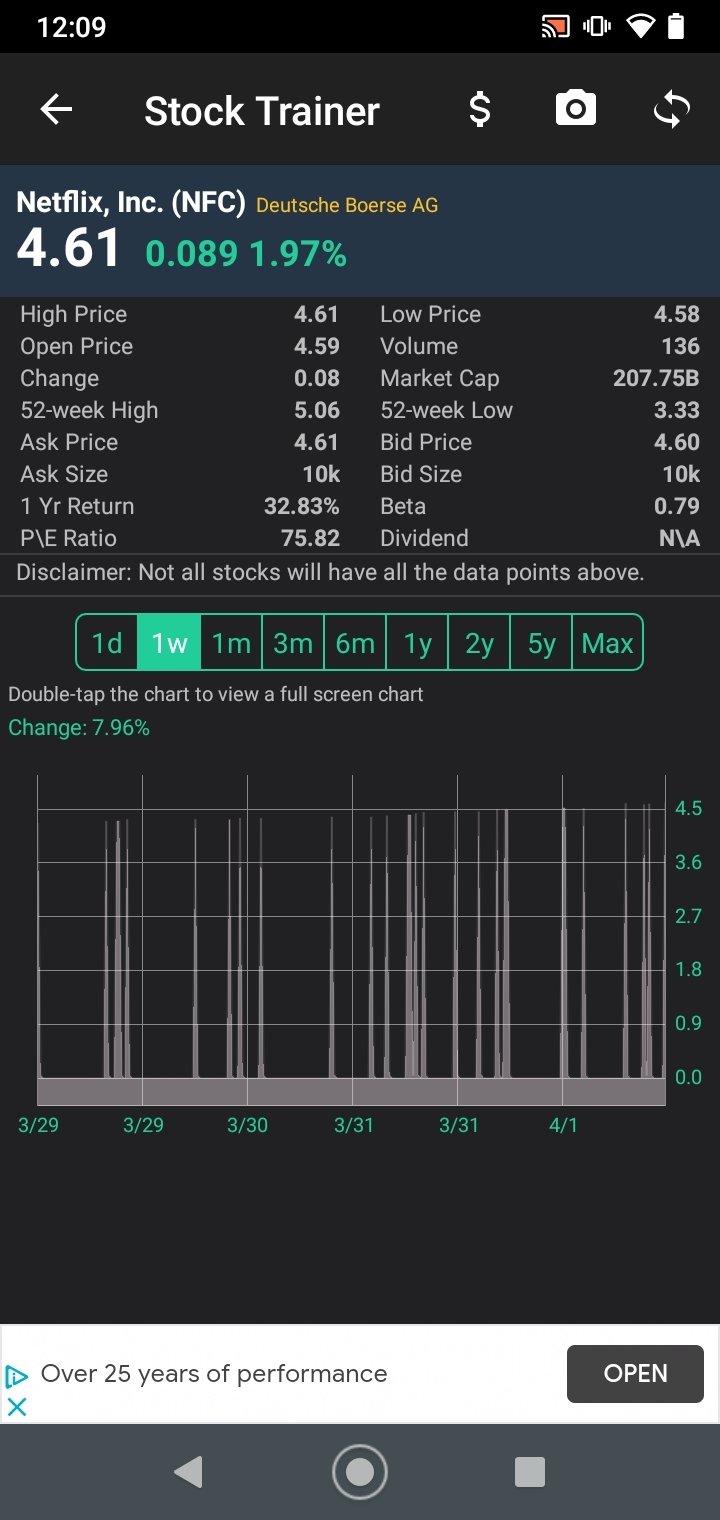Open the system recent apps view
720x1520 pixels.
529,1471
